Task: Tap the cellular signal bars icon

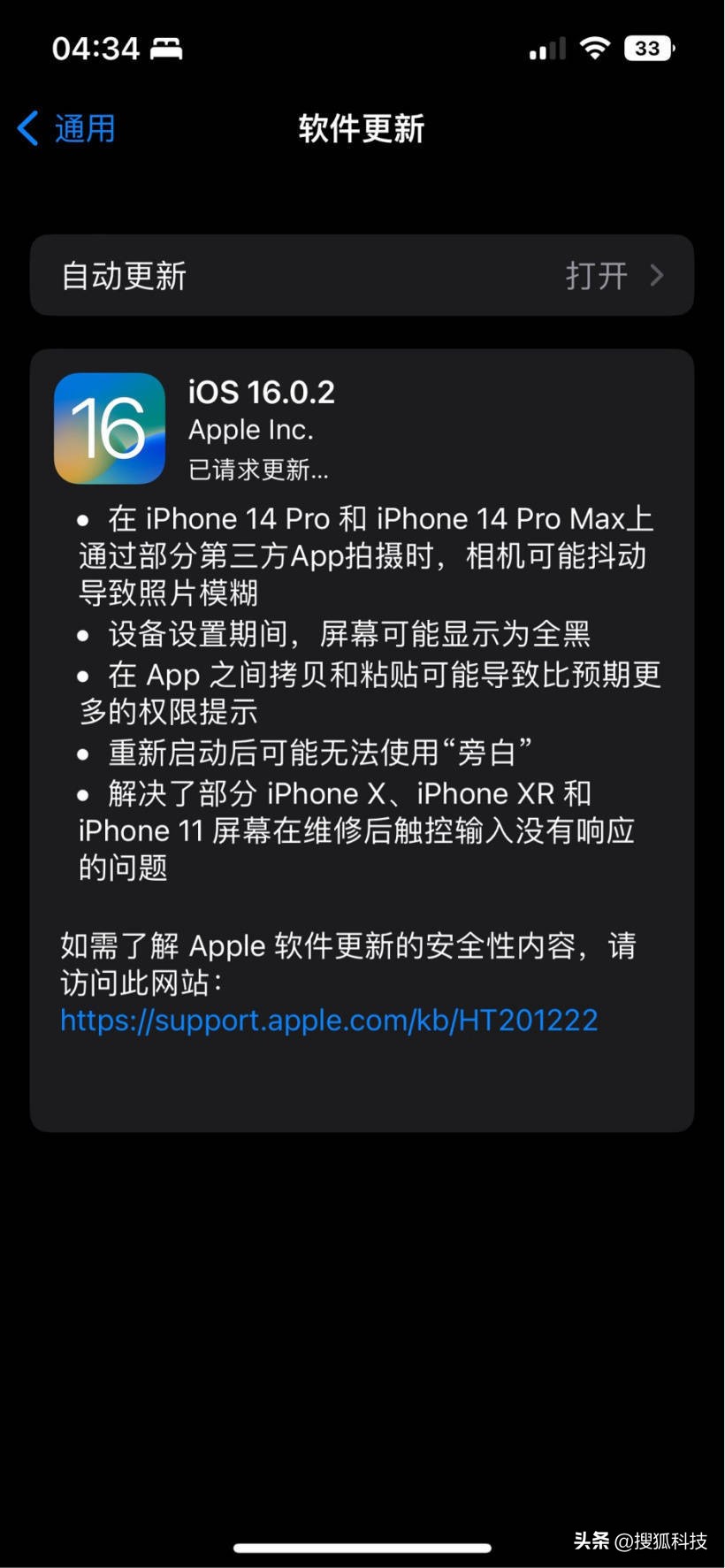Action: pos(545,49)
